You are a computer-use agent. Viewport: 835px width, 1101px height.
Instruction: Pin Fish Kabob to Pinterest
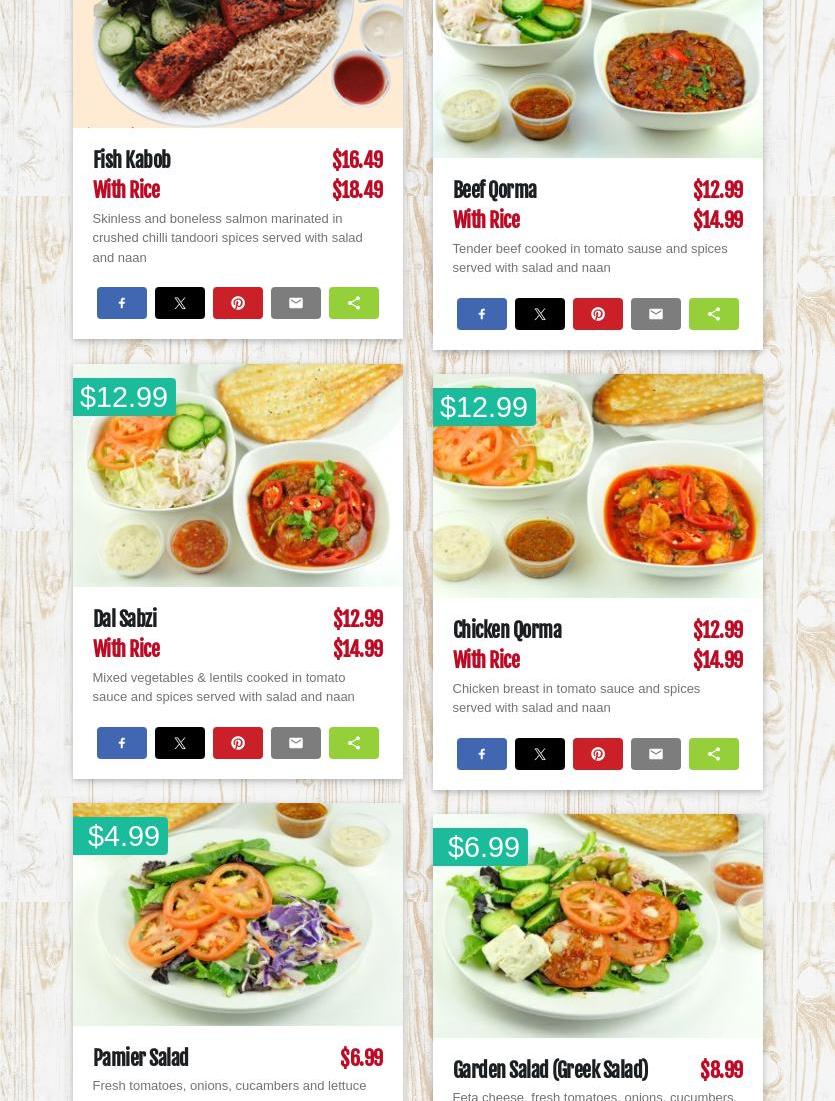coord(238,303)
